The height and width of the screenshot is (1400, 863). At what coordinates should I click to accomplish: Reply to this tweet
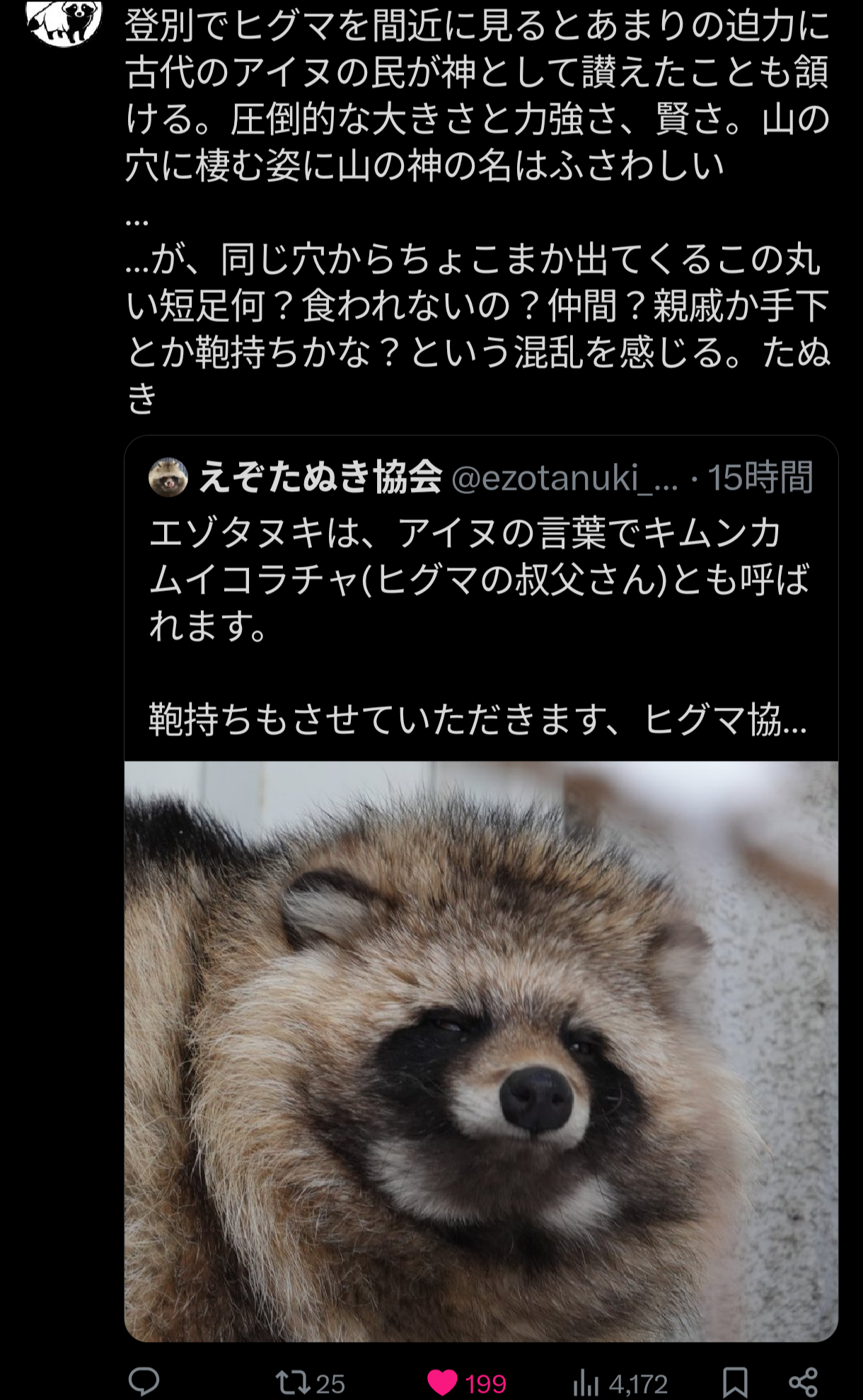coord(144,1381)
